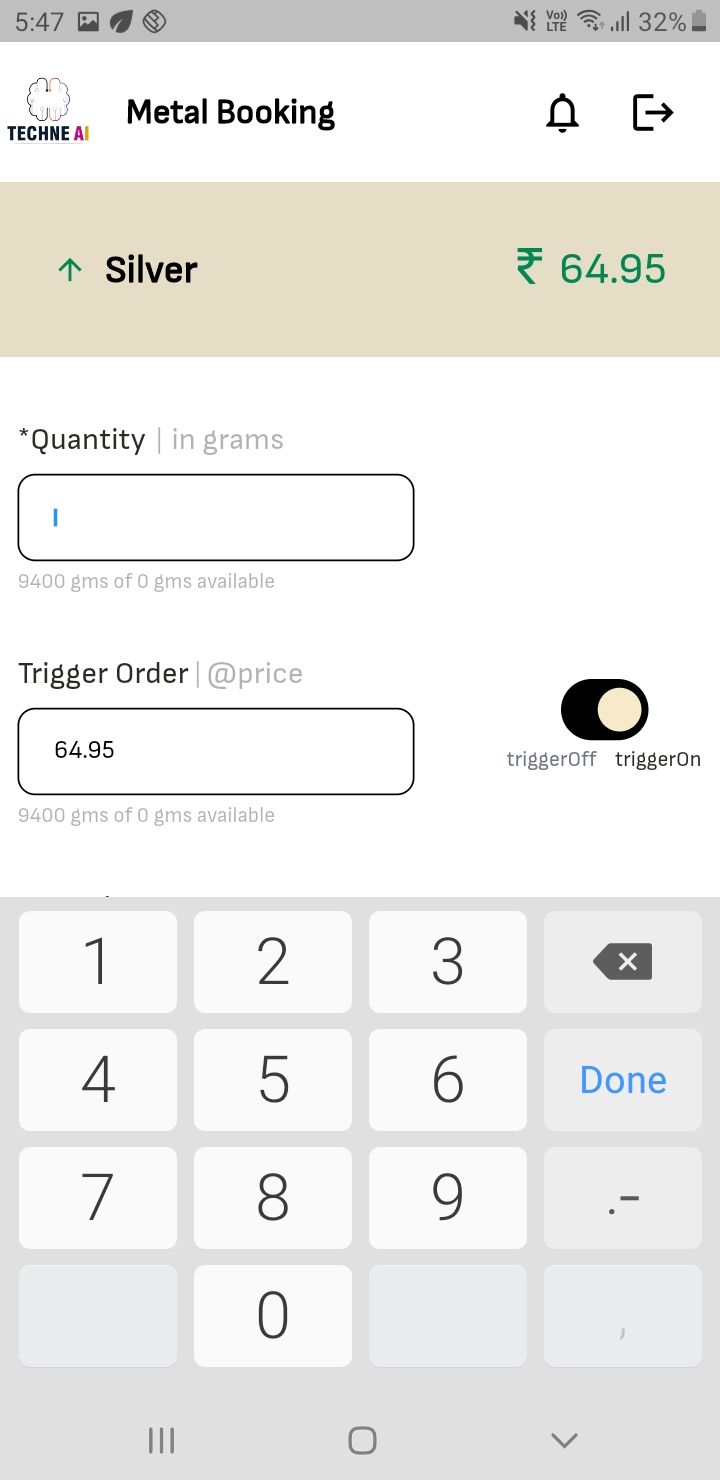Enter digit 5 on the keypad
This screenshot has width=720, height=1480.
click(273, 1080)
